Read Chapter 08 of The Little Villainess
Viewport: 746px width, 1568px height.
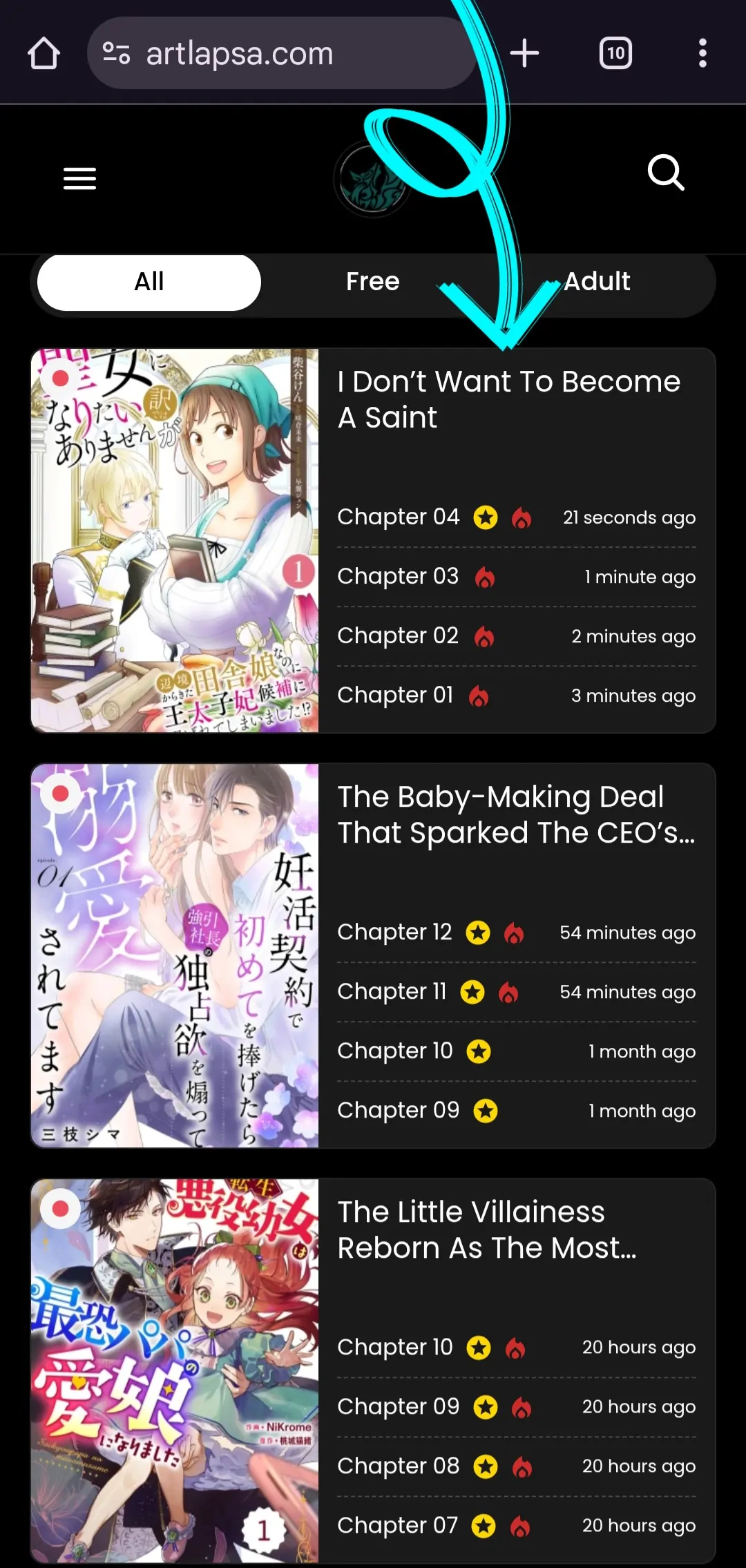pyautogui.click(x=398, y=1466)
